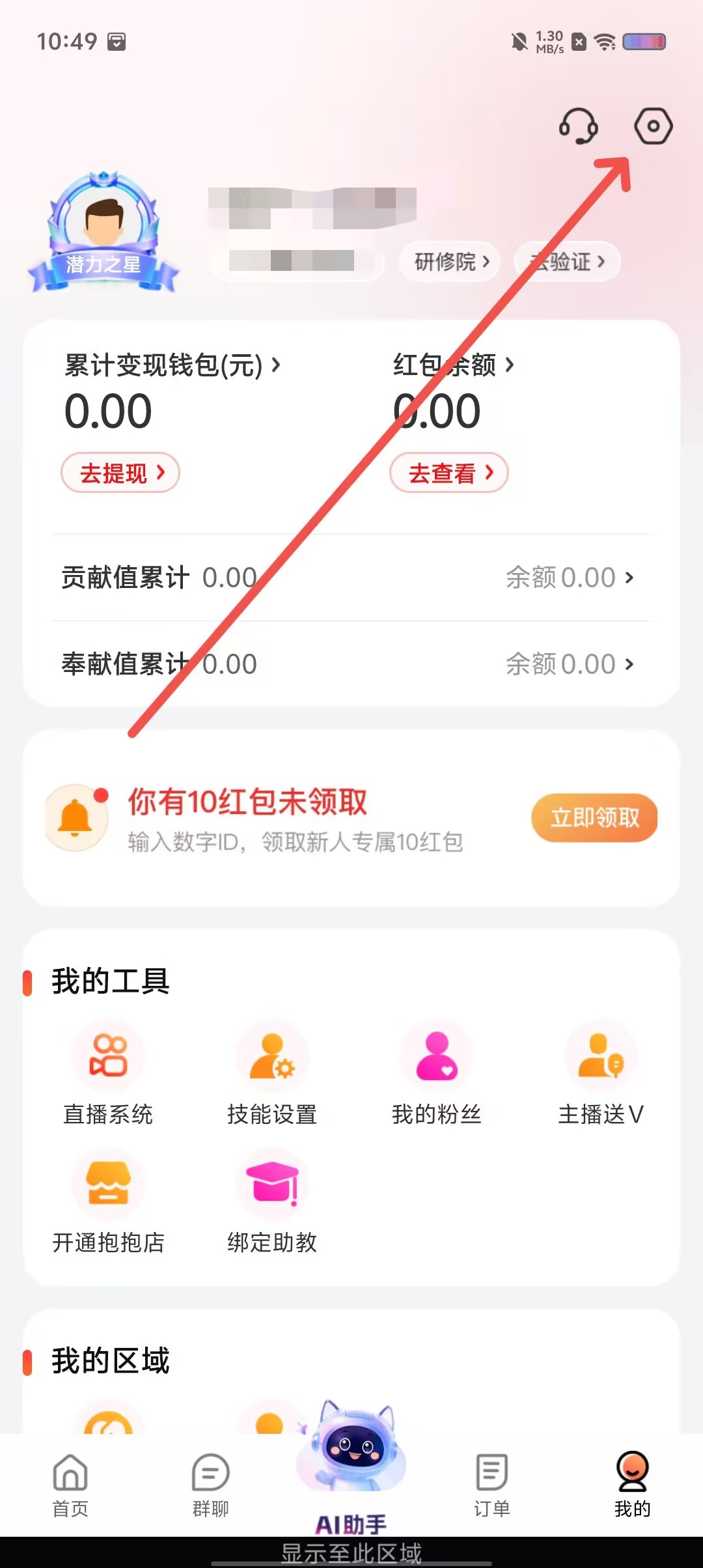703x1568 pixels.
Task: Switch to the 首页 tab
Action: point(70,1486)
